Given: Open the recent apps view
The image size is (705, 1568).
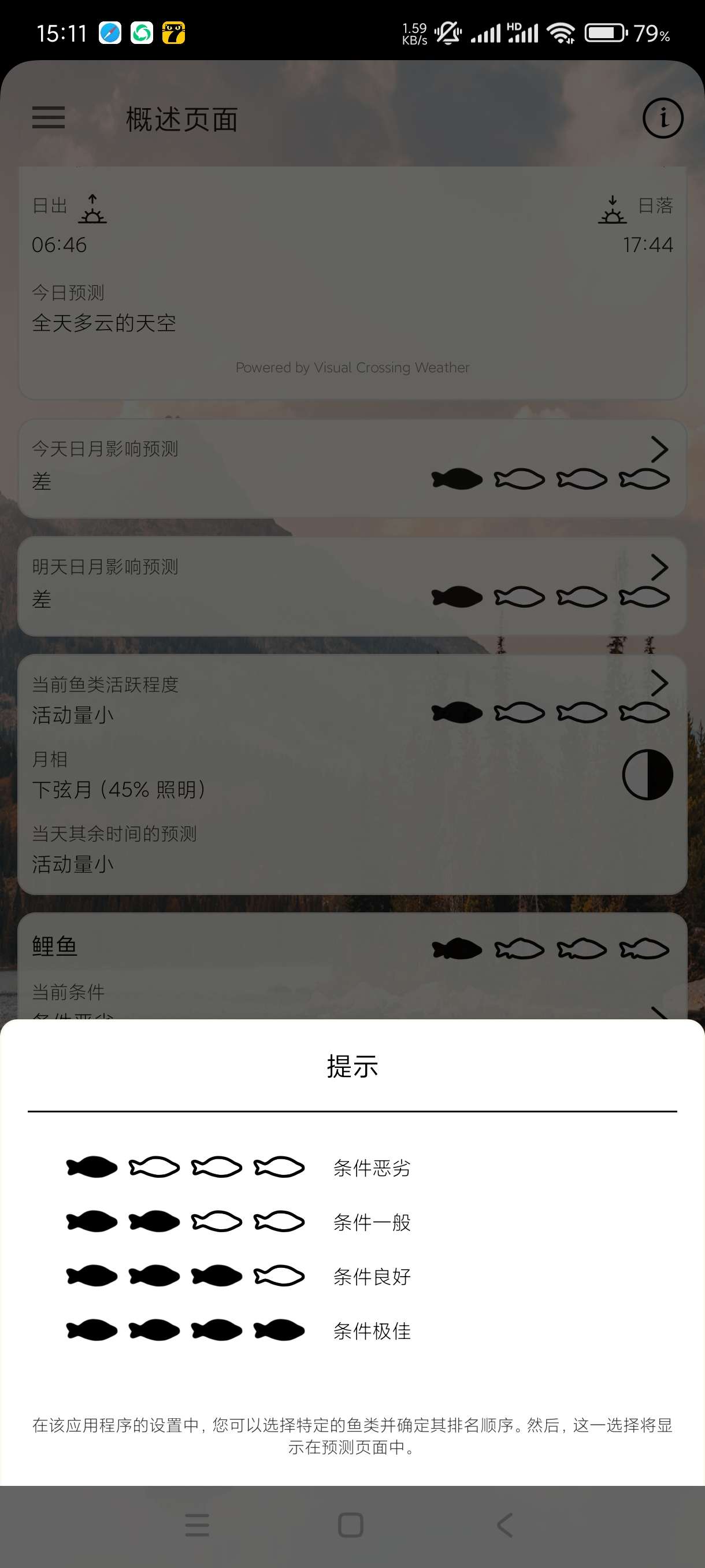Looking at the screenshot, I should tap(197, 1525).
